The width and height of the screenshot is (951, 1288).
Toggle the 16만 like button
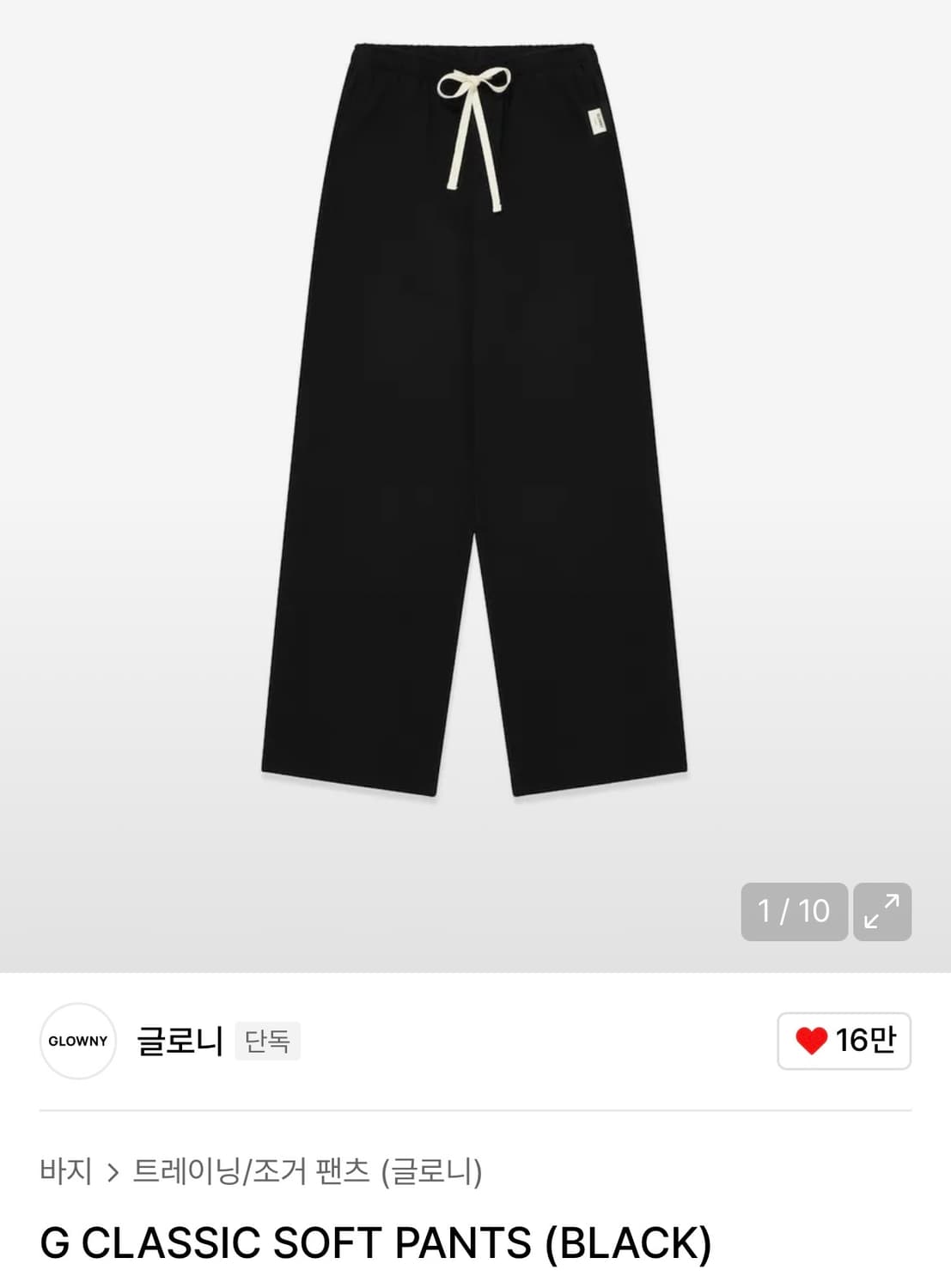845,1040
